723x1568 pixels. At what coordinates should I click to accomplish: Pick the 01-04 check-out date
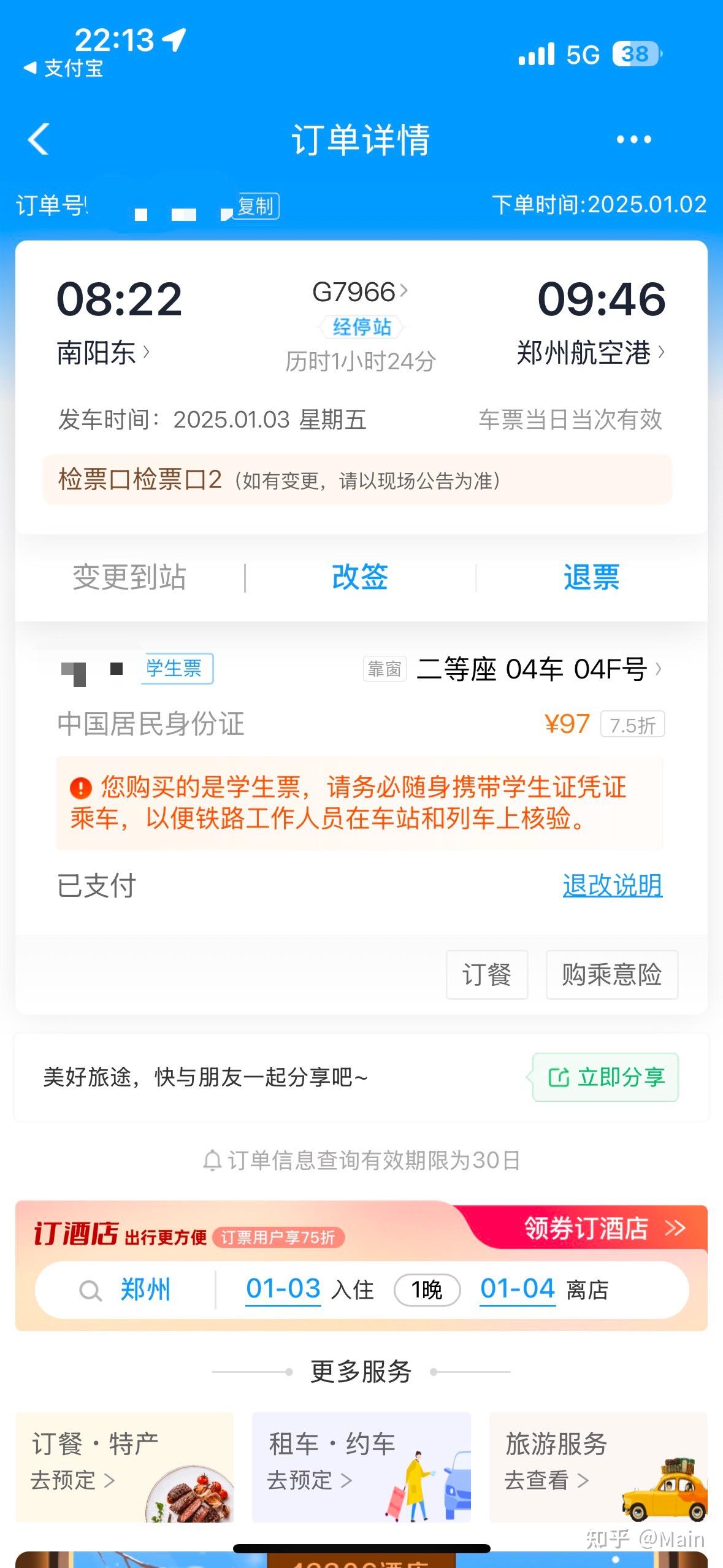pos(518,1289)
